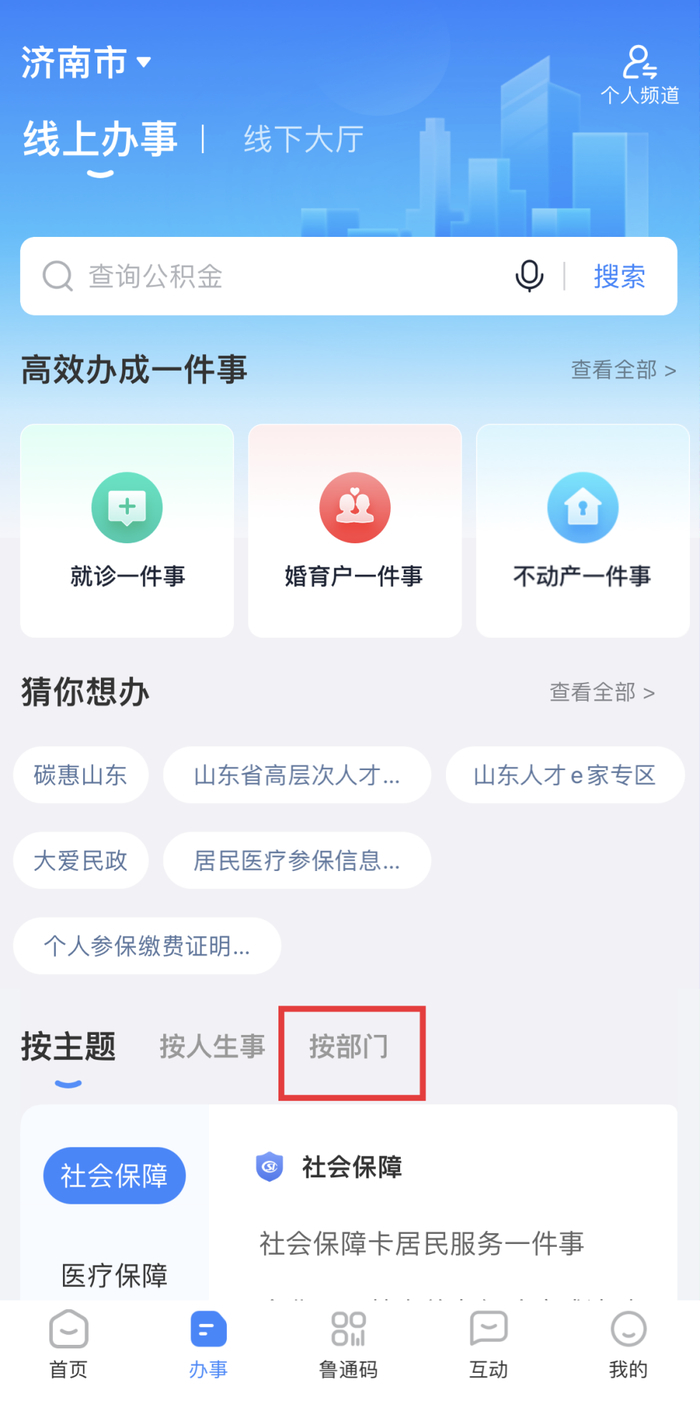Open 社会保障卡居民服务一件事

421,1243
